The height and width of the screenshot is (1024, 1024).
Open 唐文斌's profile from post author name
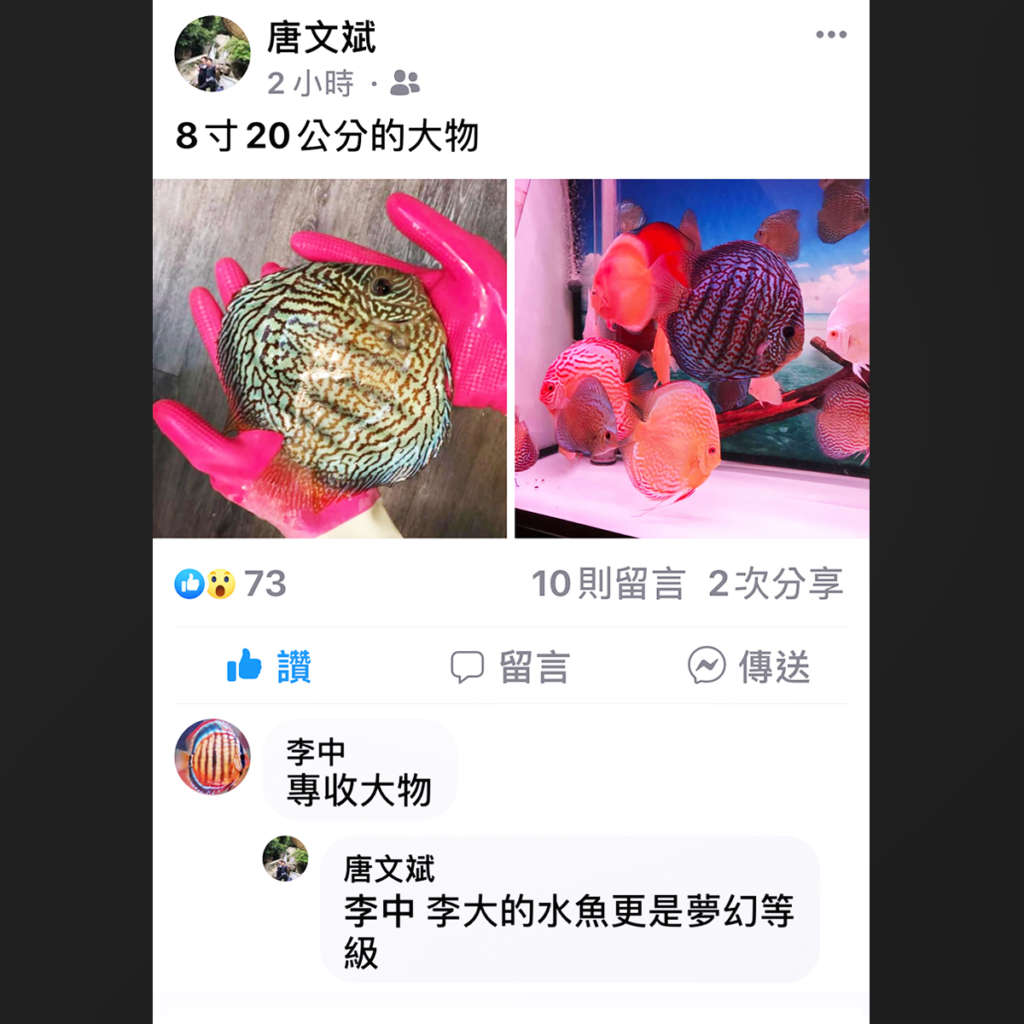tap(321, 38)
